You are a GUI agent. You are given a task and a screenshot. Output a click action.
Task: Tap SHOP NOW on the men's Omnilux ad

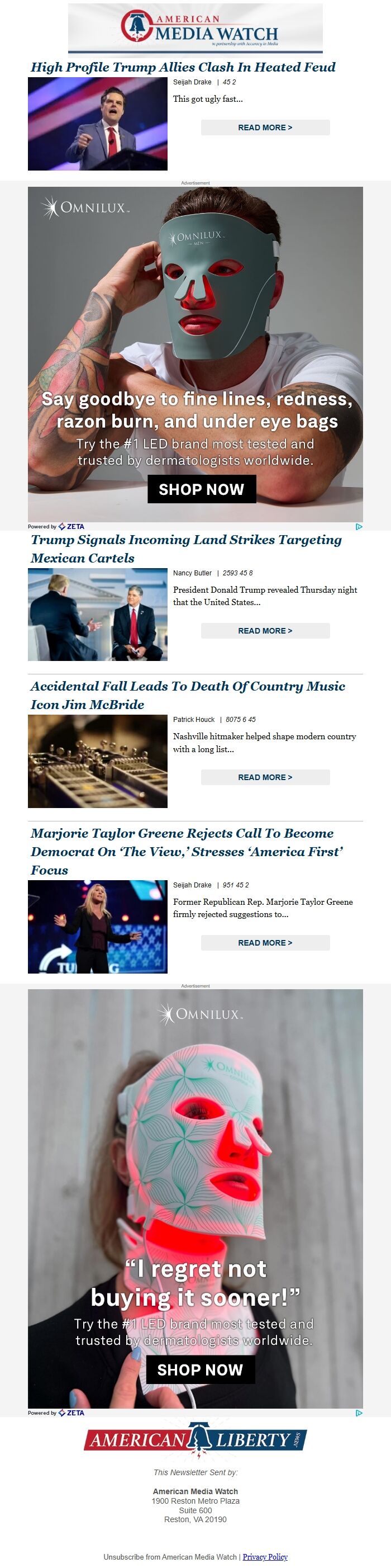(x=201, y=489)
